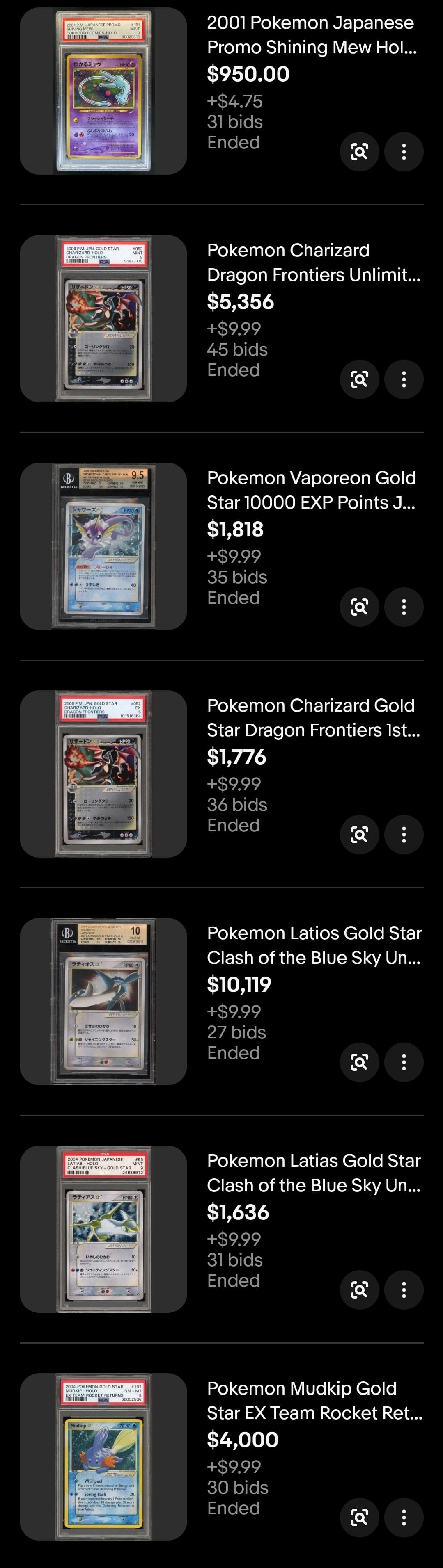Find items similar to Shining Mew listing
This screenshot has height=1568, width=443.
360,152
